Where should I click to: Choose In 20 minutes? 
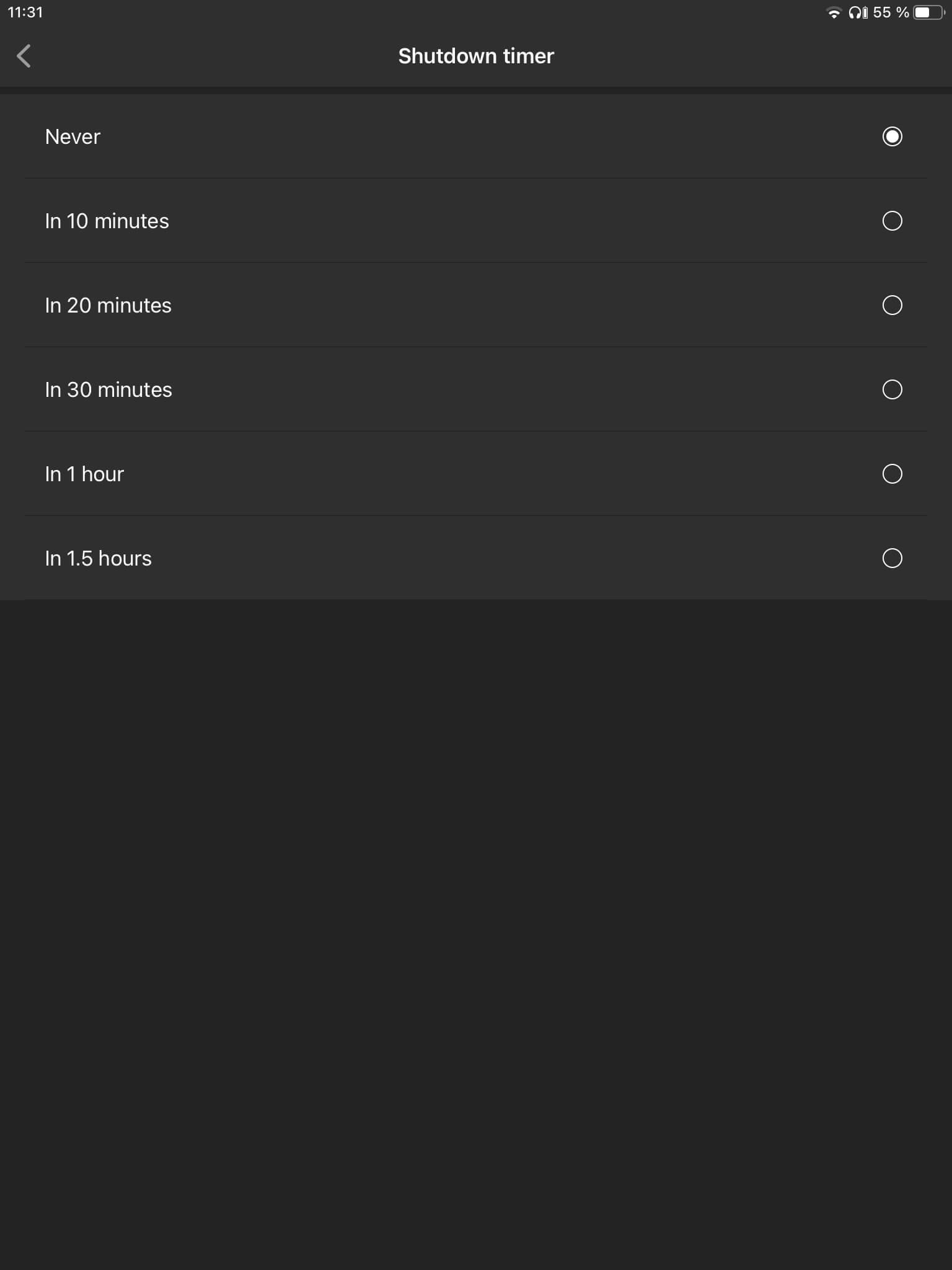pos(891,305)
